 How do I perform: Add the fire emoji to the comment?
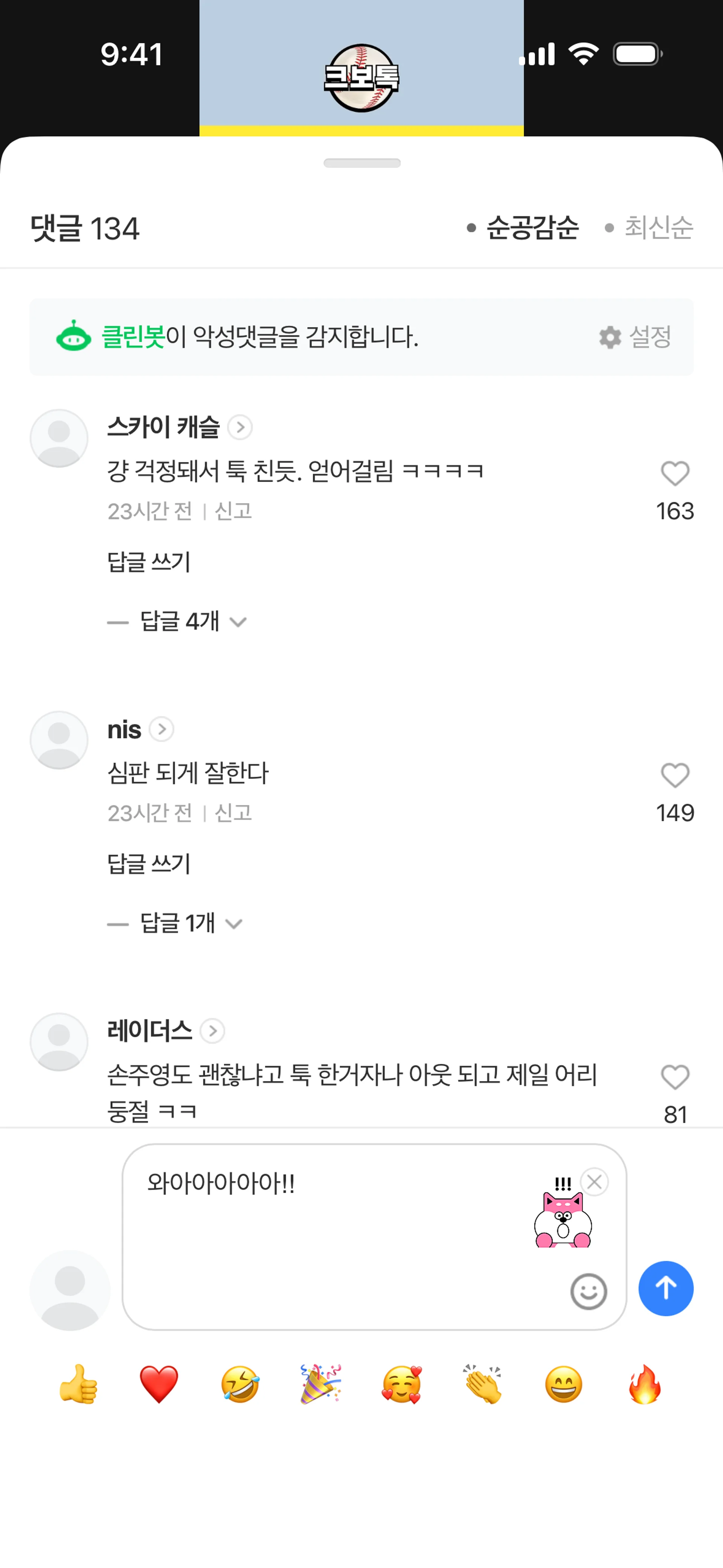point(644,1384)
